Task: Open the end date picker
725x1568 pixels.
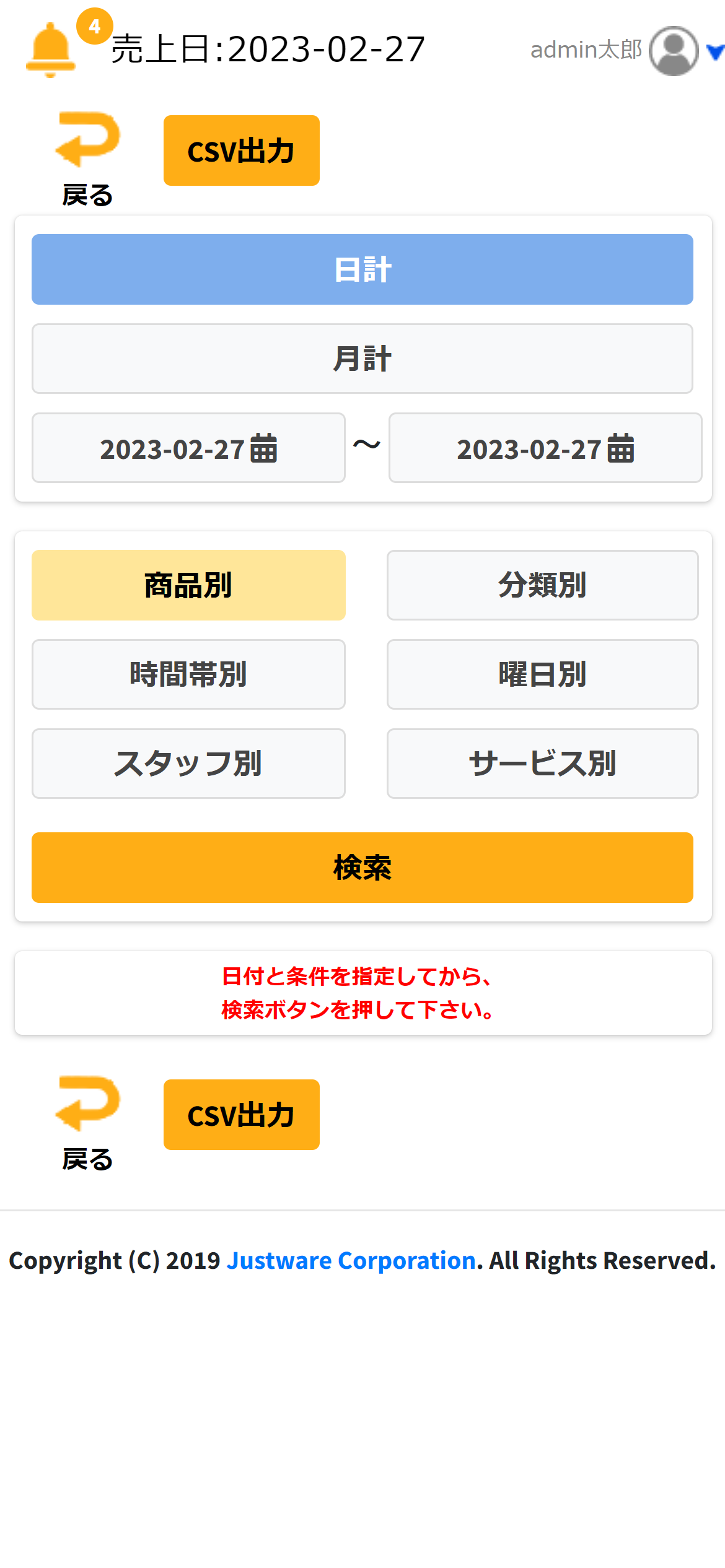Action: coord(545,448)
